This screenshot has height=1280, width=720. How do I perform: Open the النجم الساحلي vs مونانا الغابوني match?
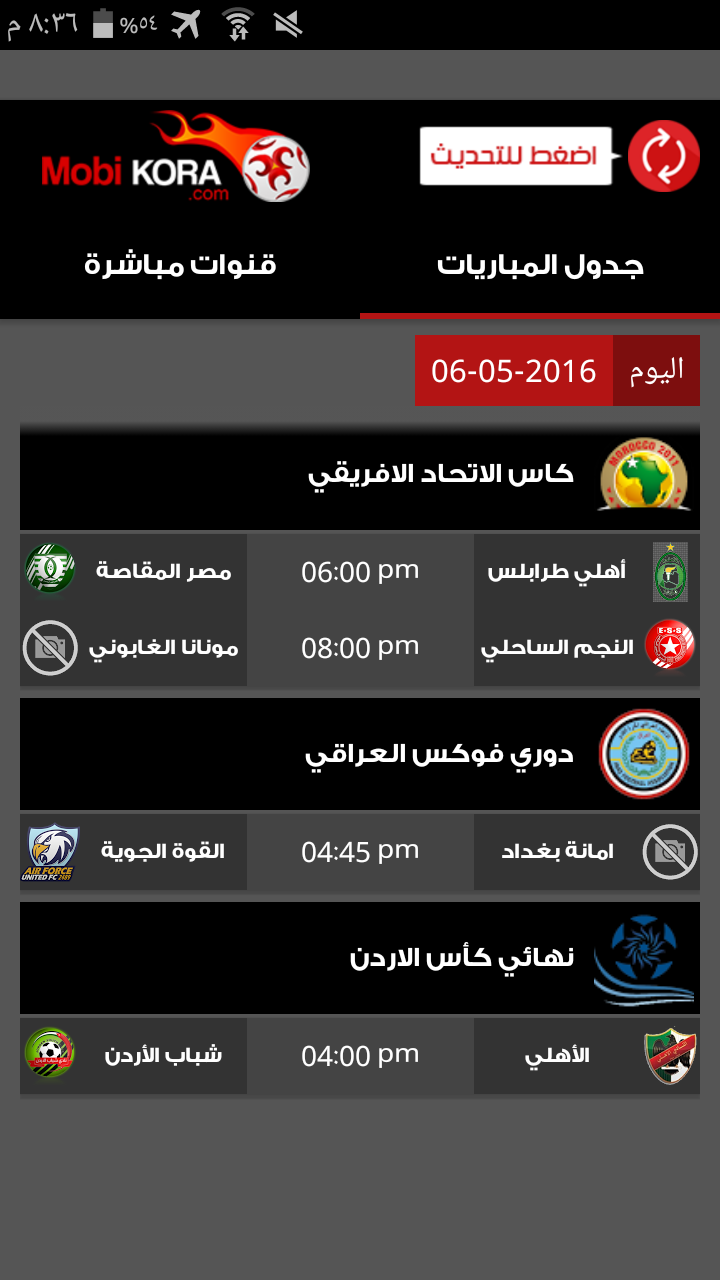point(360,647)
